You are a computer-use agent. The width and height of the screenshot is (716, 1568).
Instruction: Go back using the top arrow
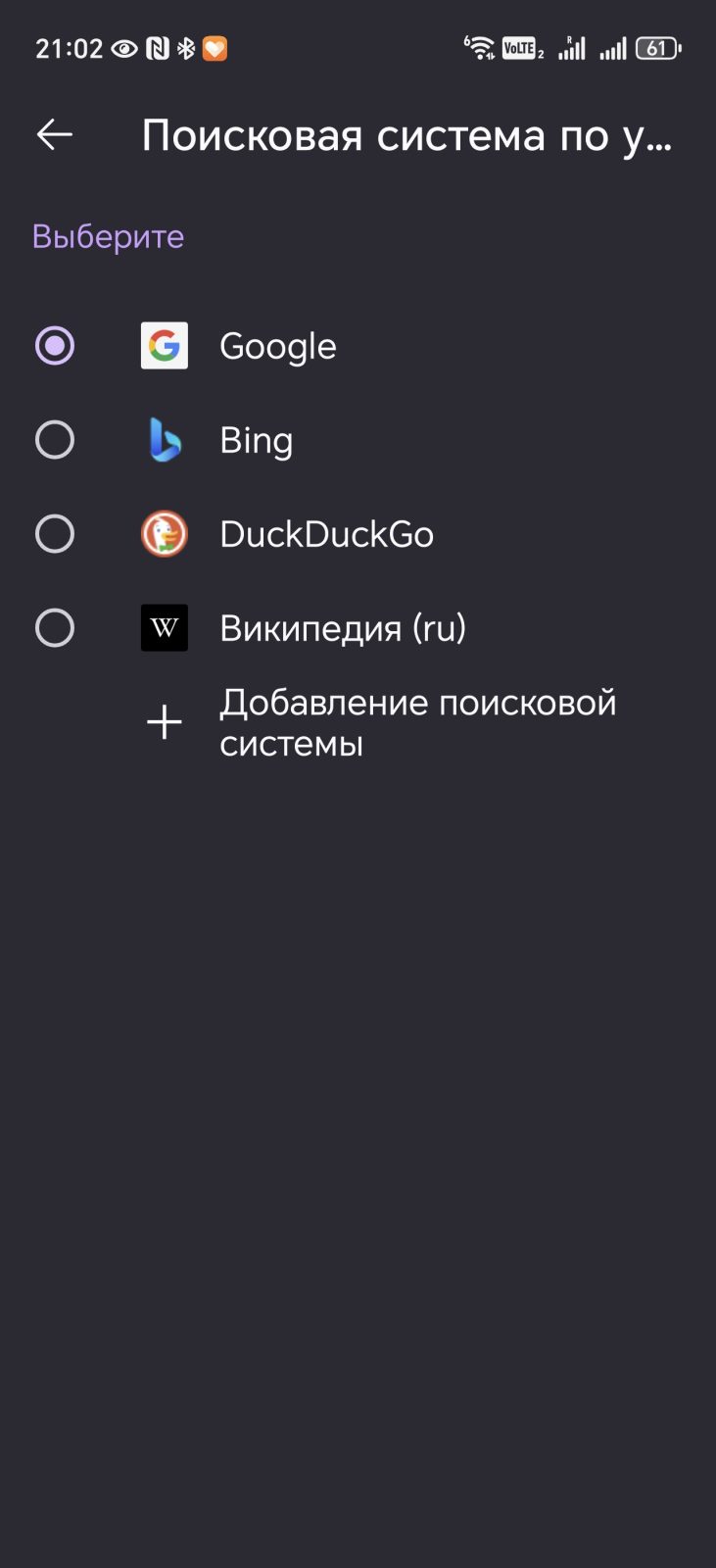tap(55, 134)
